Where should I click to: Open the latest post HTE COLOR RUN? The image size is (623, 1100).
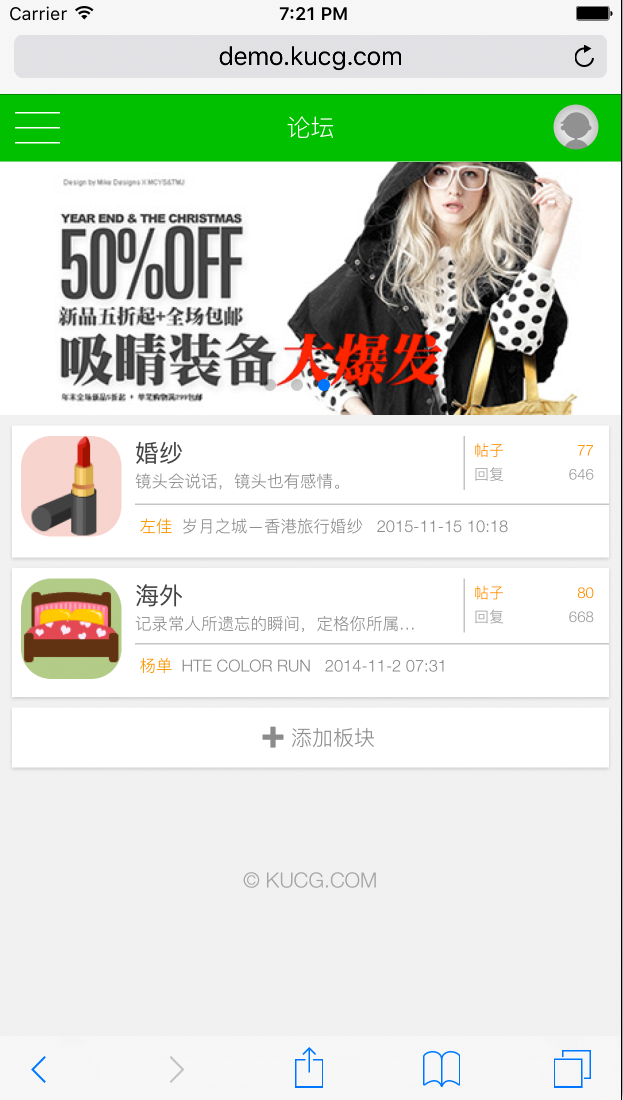pos(246,666)
